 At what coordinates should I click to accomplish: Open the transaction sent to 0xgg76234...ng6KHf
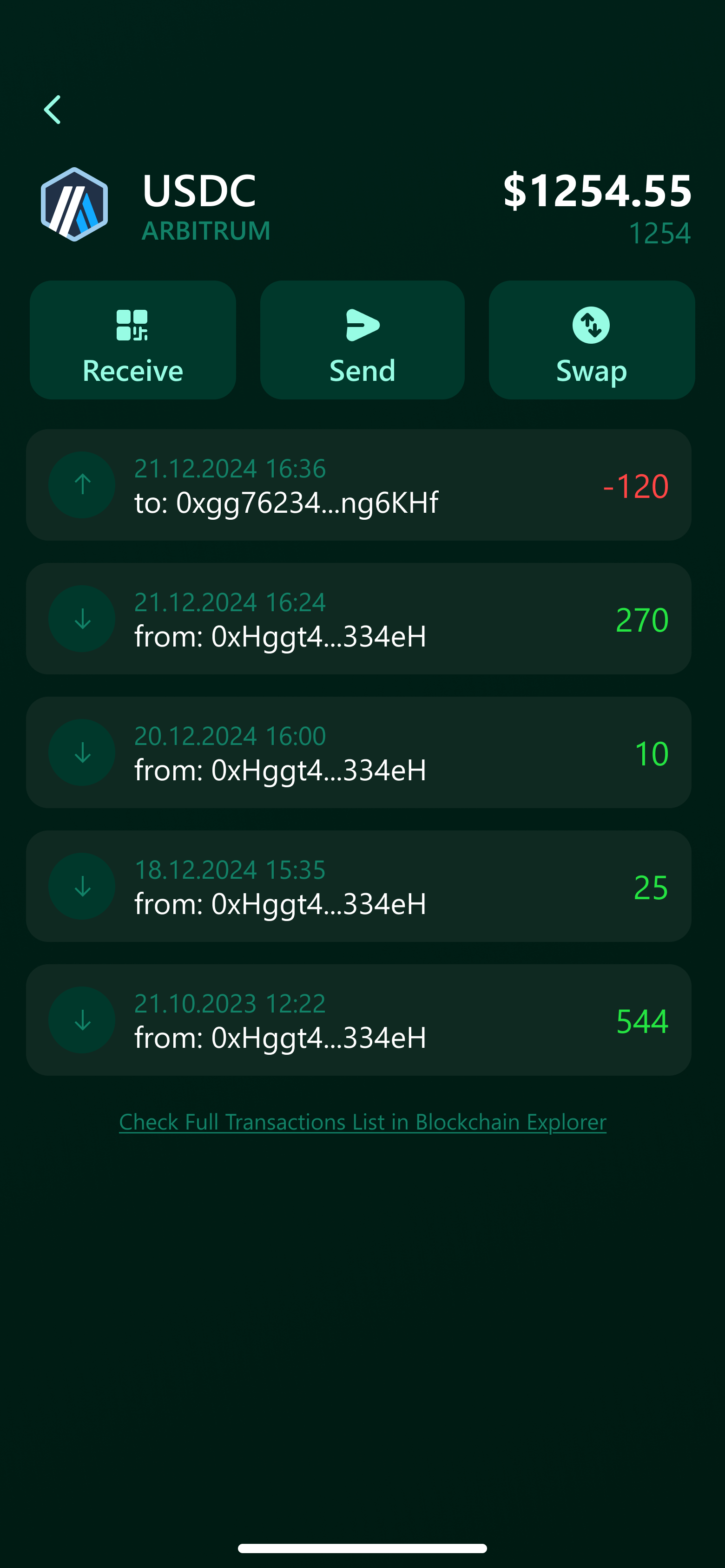point(362,484)
